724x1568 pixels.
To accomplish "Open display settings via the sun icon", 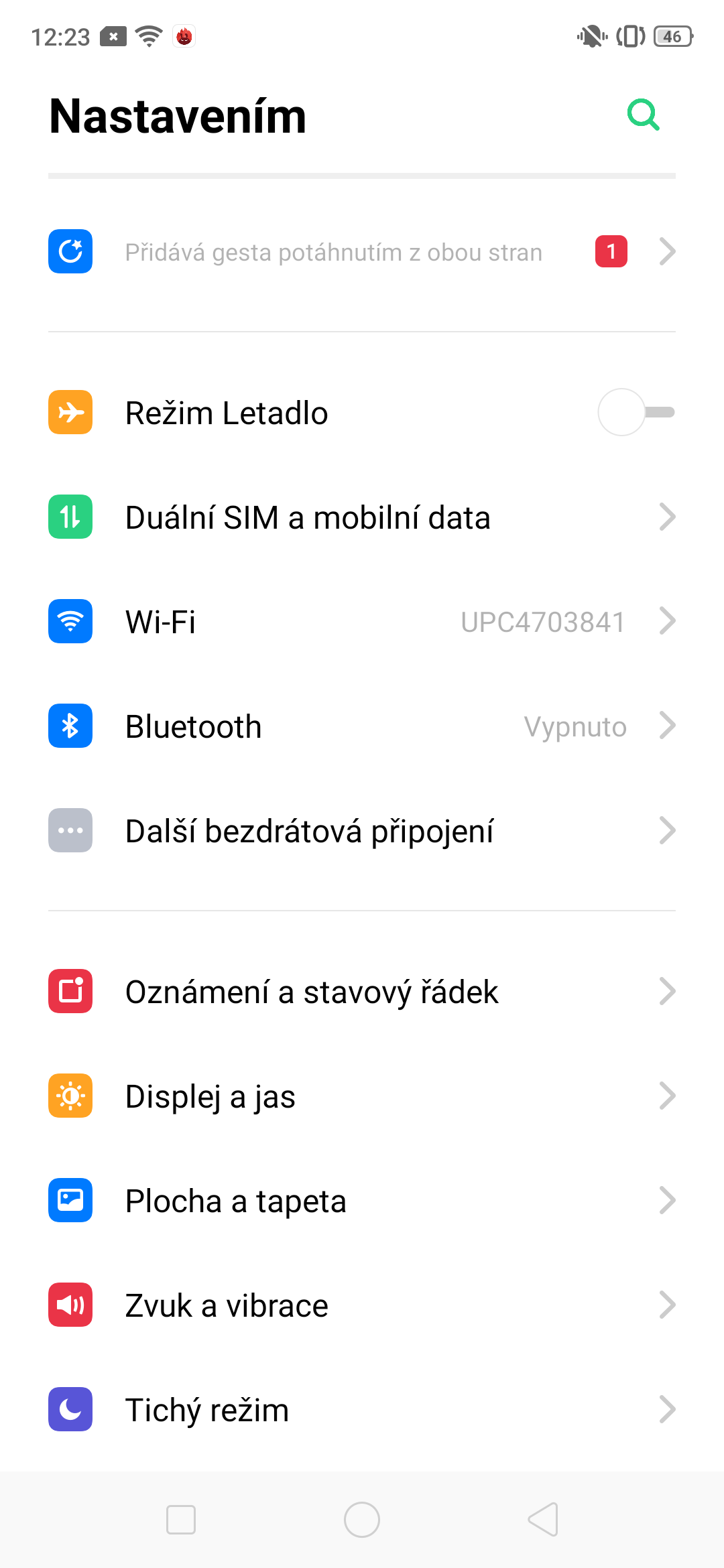I will pos(70,1096).
